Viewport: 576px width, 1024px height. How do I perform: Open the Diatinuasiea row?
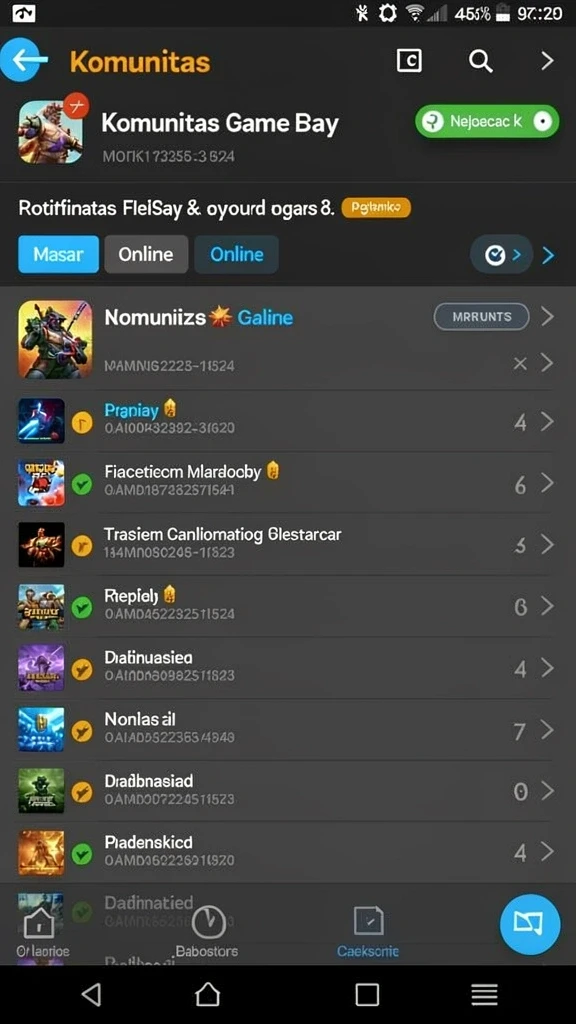coord(288,667)
